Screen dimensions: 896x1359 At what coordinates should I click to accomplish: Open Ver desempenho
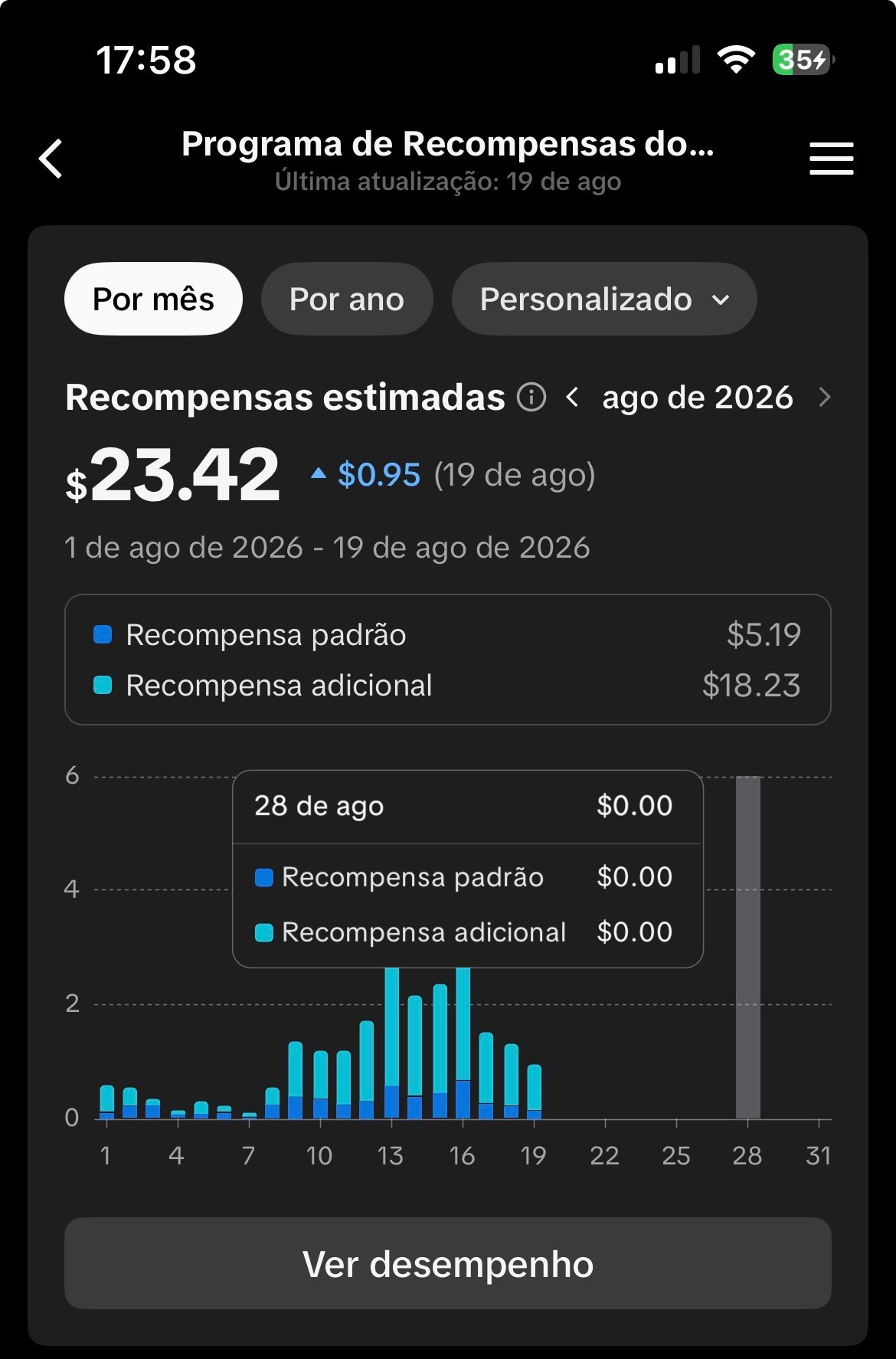pyautogui.click(x=448, y=1263)
